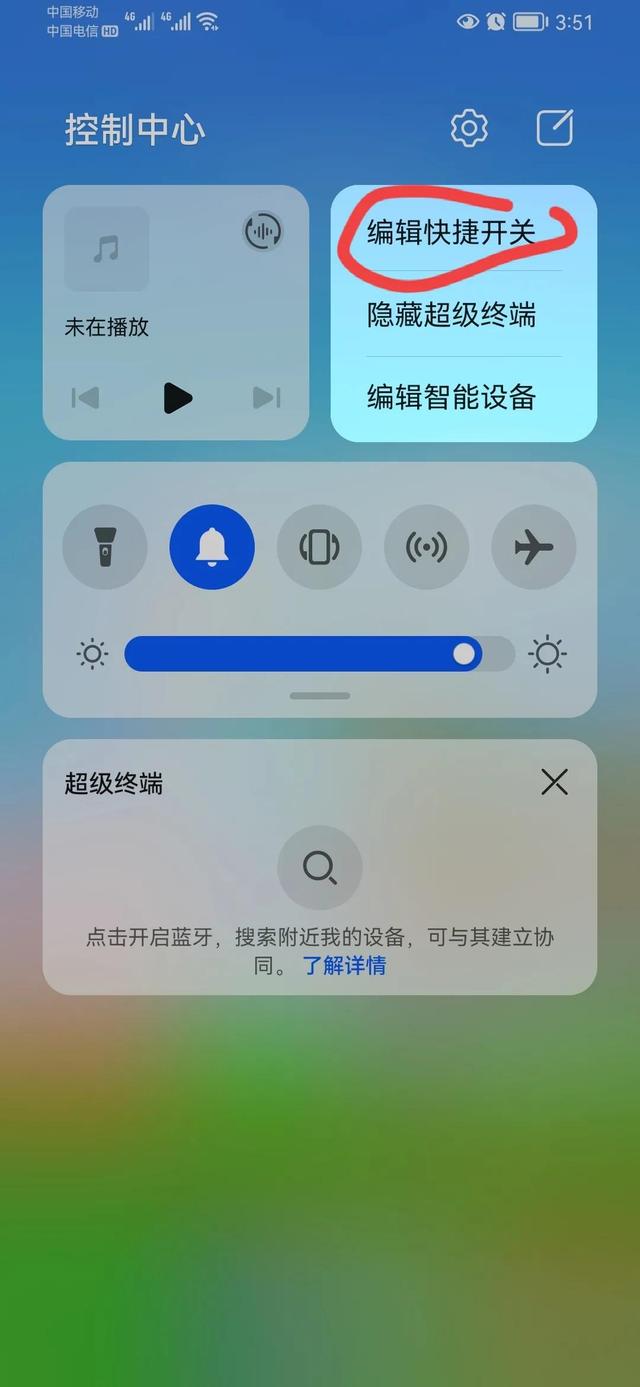Viewport: 640px width, 1387px height.
Task: Tap the brightness slider to adjust level
Action: [319, 654]
